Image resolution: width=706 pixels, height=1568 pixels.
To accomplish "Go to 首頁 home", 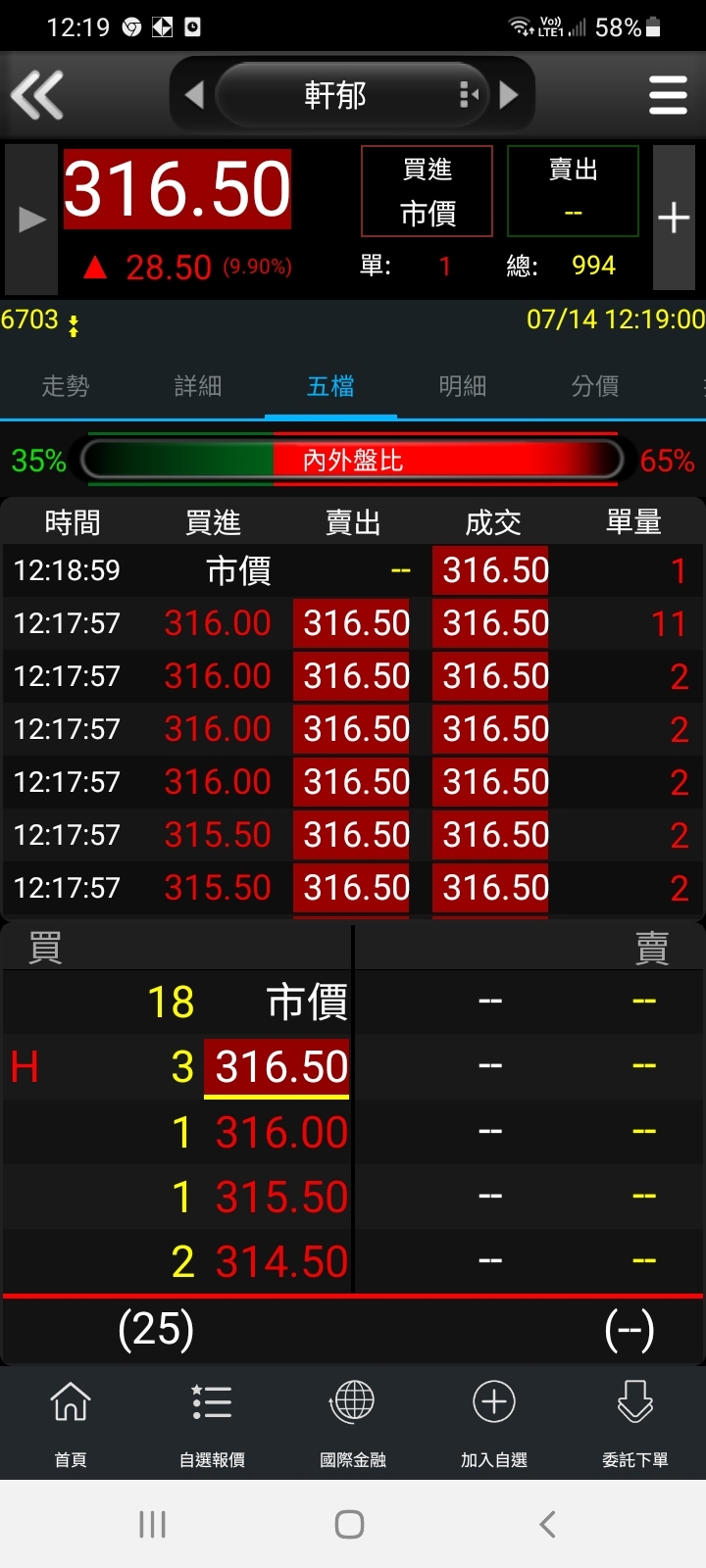I will pos(71,1423).
